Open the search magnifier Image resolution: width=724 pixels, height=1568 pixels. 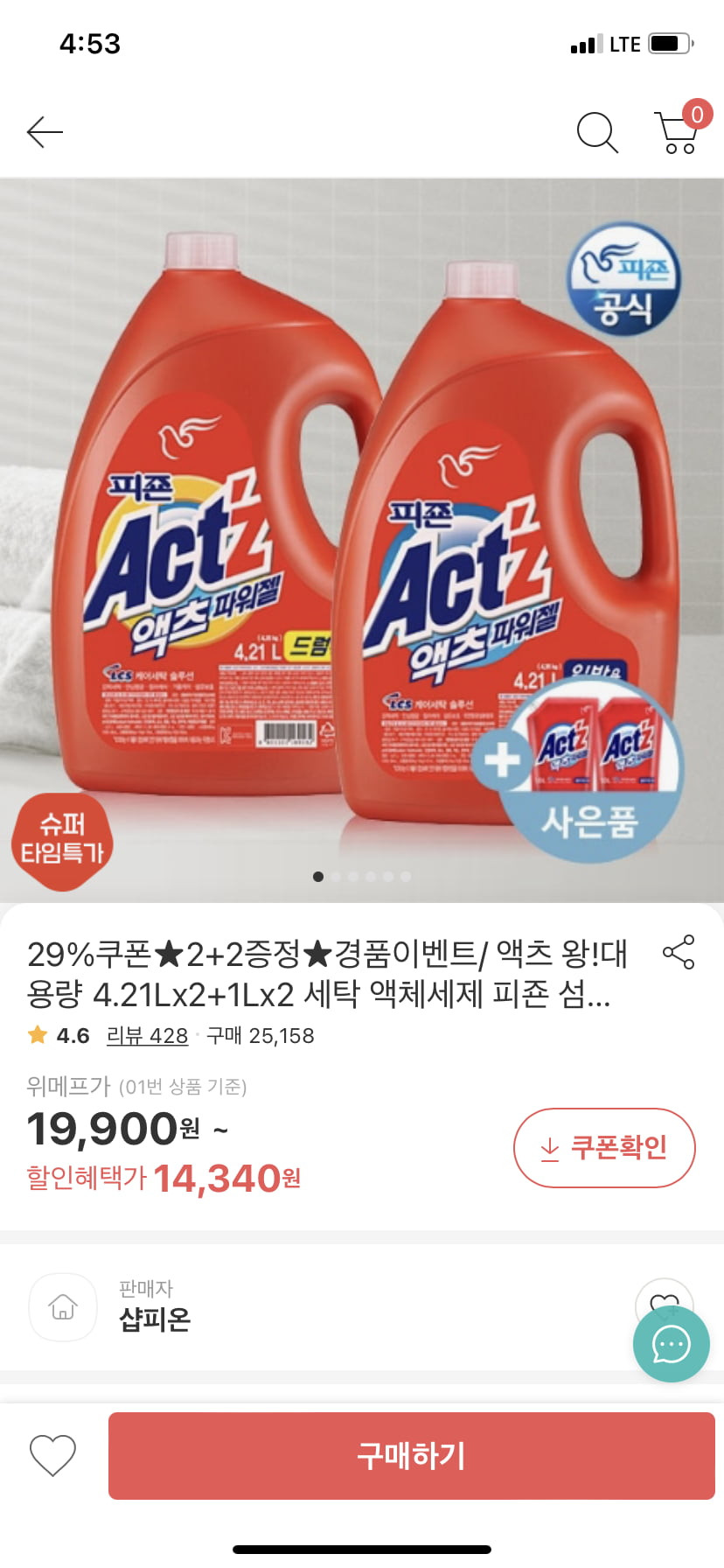point(597,133)
